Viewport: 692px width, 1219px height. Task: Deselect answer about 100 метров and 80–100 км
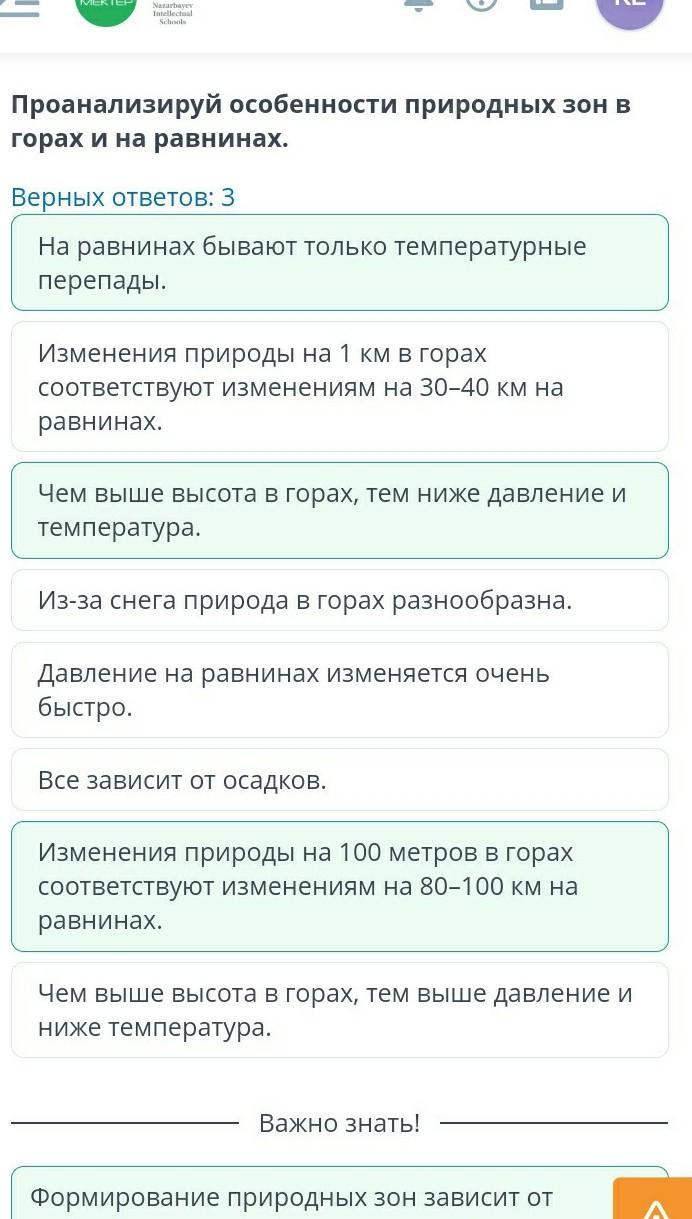[x=340, y=886]
